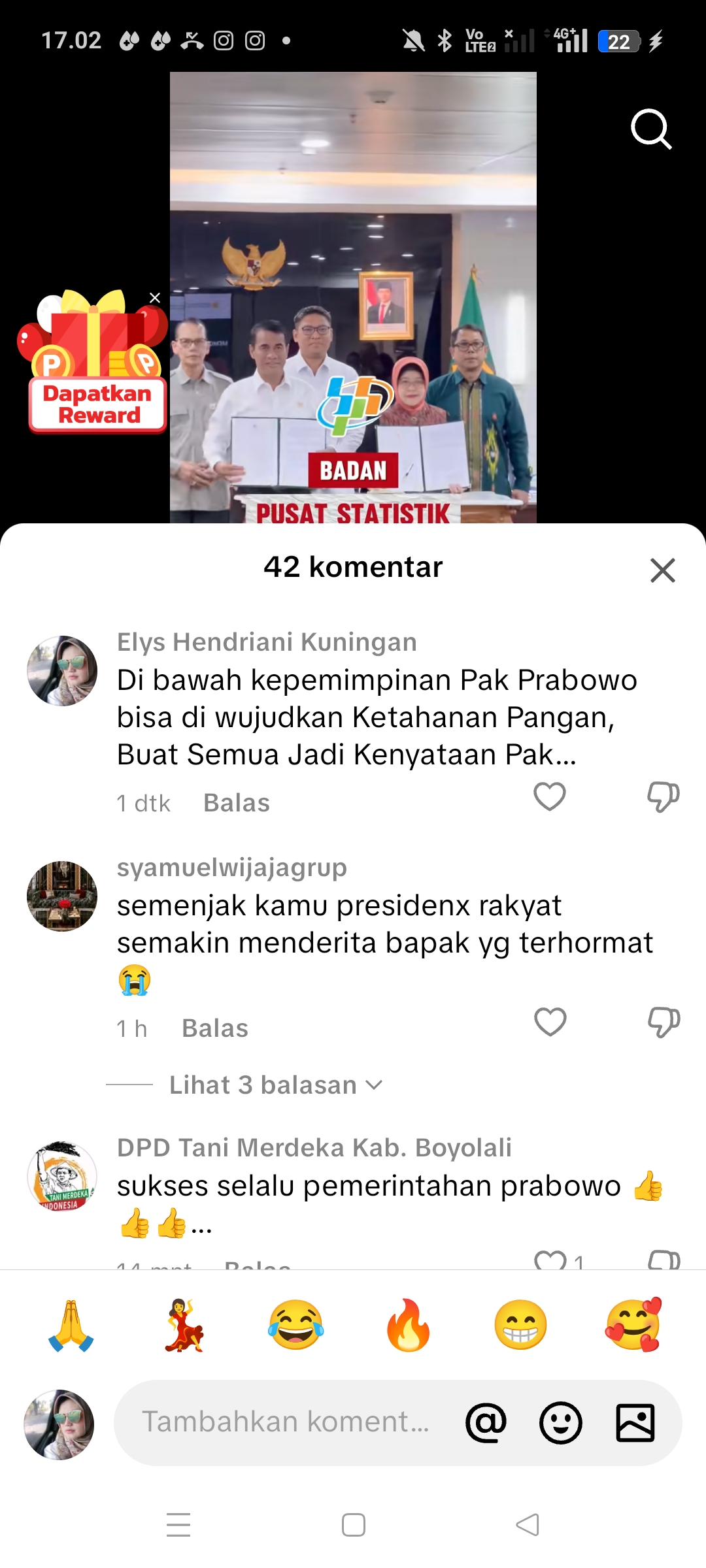Viewport: 706px width, 1568px height.
Task: Go back using the system back button
Action: click(527, 1525)
